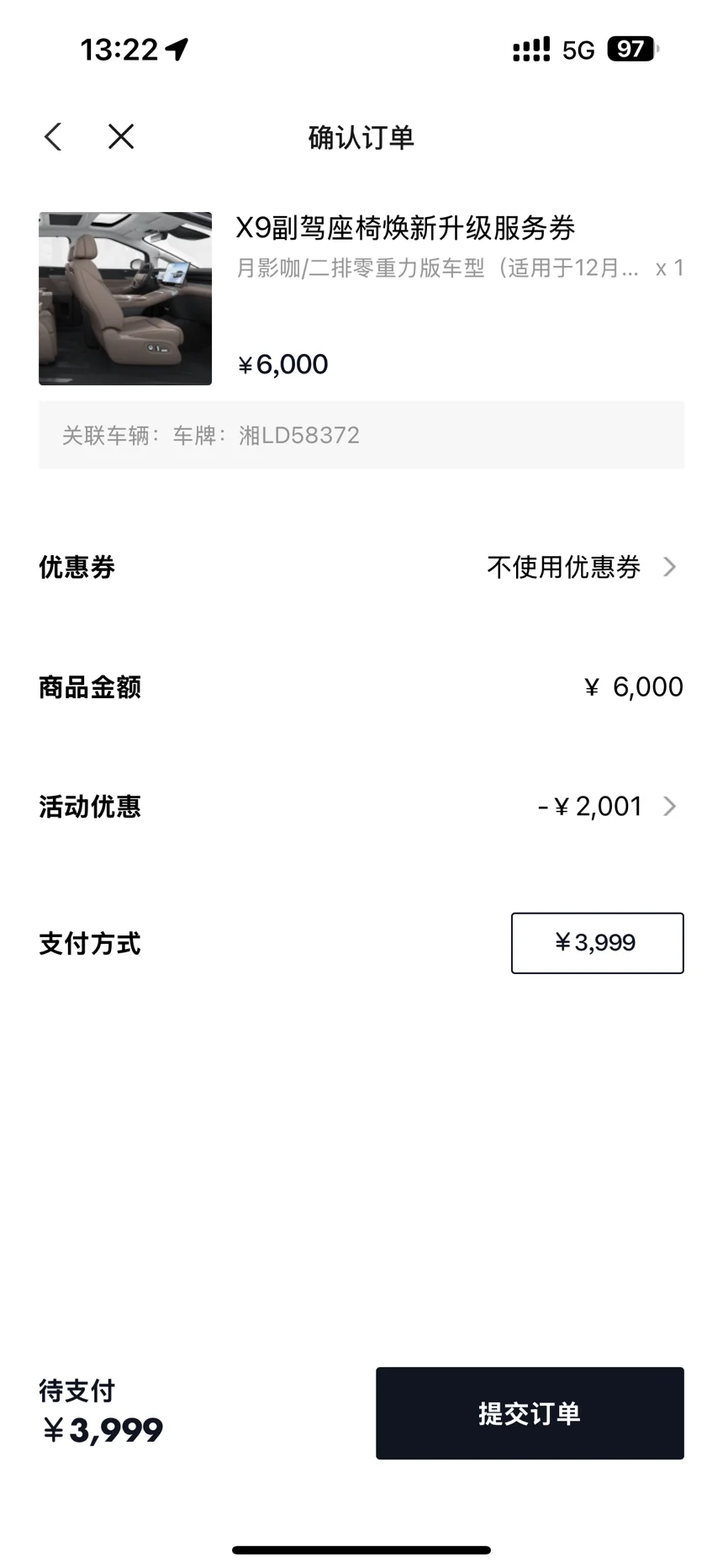
Task: View 活动优惠 discount details
Action: (605, 807)
